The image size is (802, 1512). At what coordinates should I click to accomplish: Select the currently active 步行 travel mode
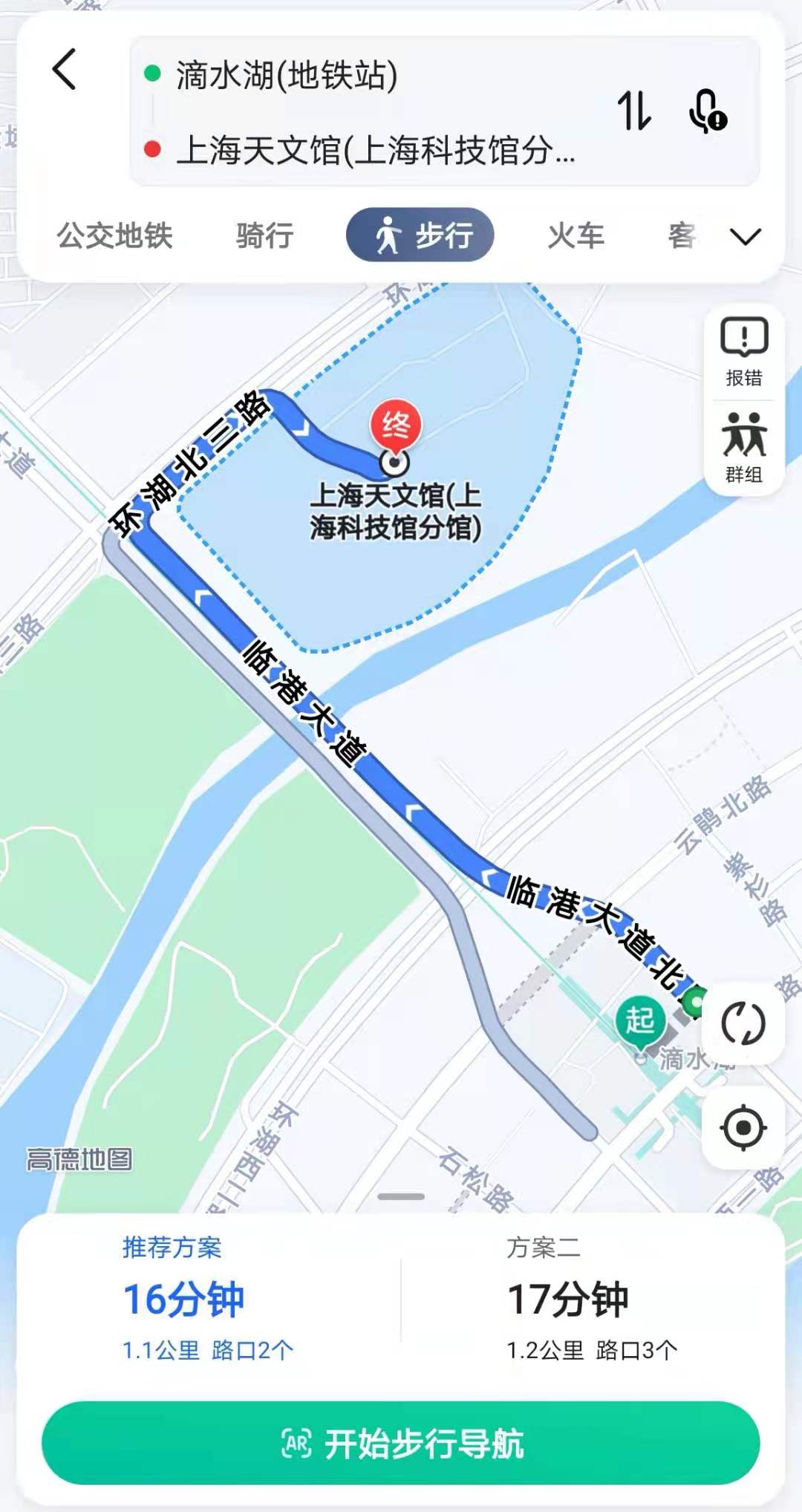[420, 233]
